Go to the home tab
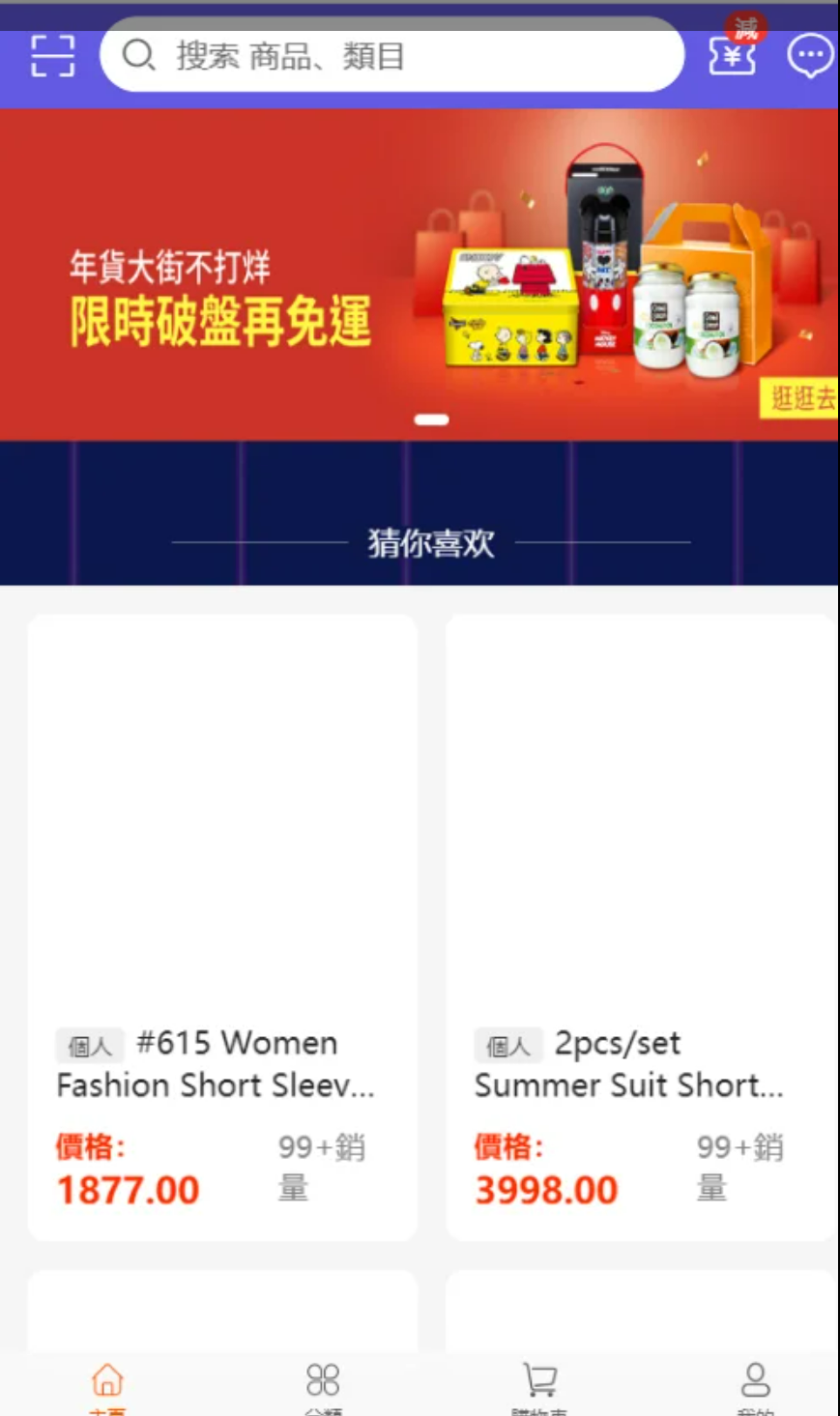The height and width of the screenshot is (1416, 840). (107, 1384)
